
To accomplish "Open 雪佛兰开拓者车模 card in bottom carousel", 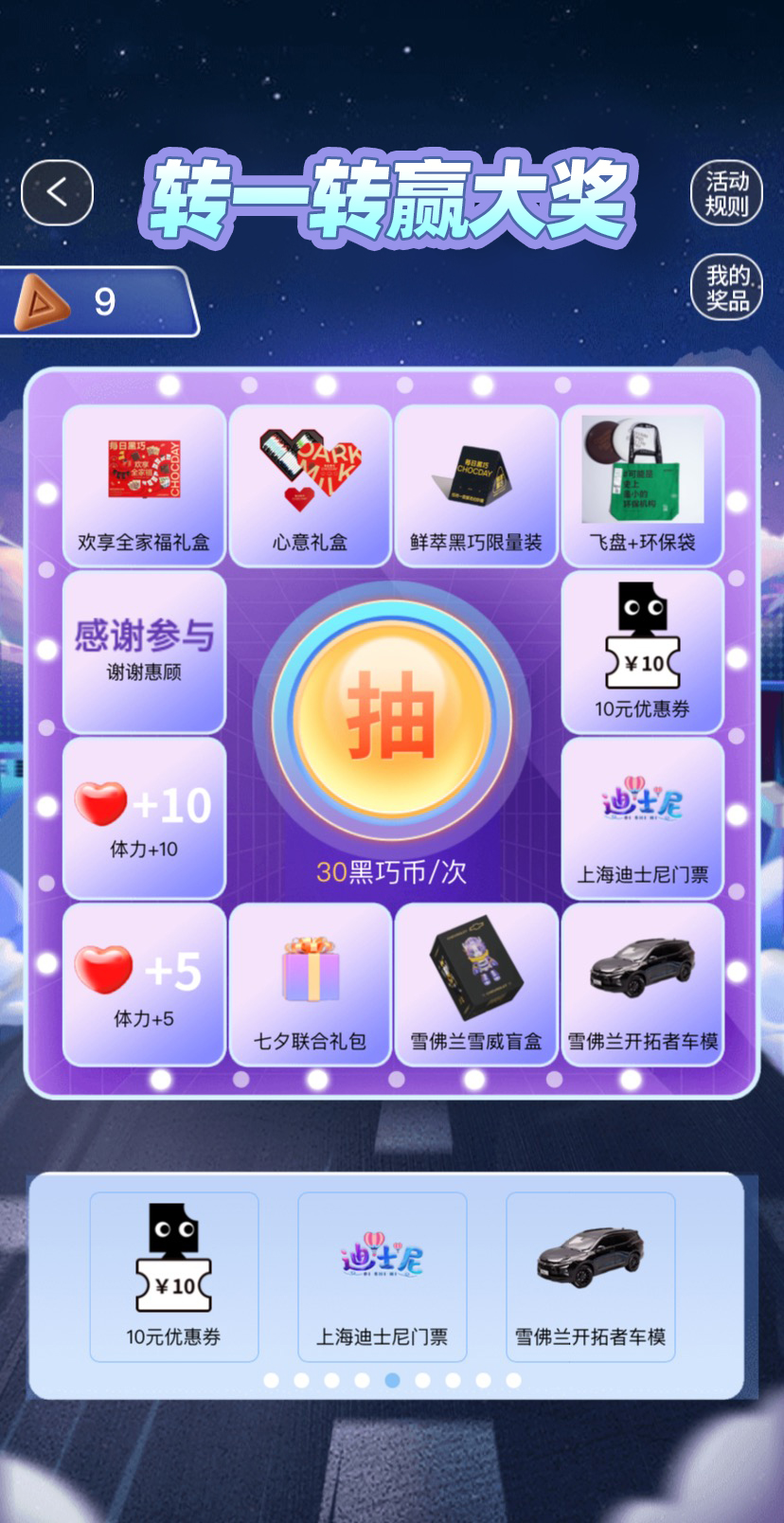I will (x=590, y=1277).
